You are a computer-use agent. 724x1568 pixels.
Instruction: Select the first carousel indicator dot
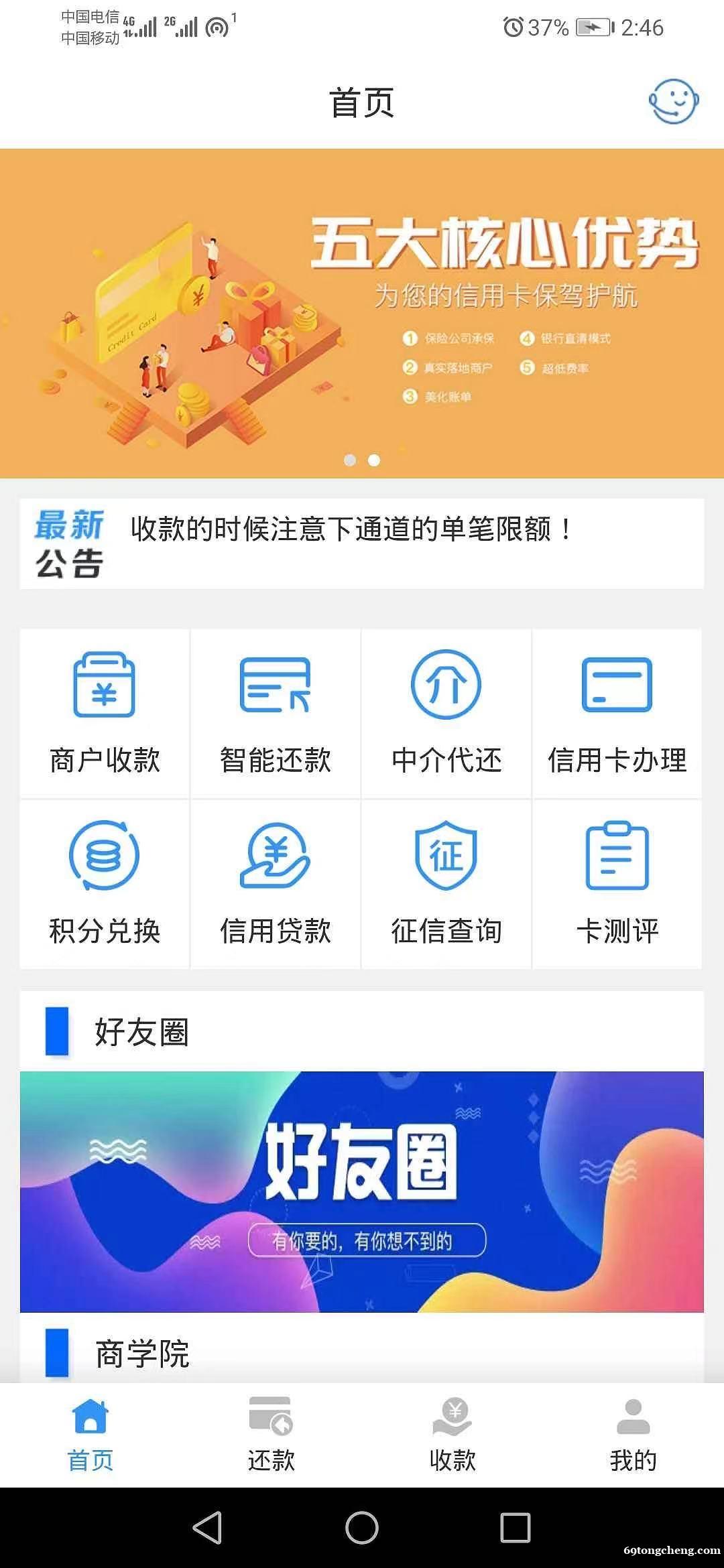coord(350,460)
